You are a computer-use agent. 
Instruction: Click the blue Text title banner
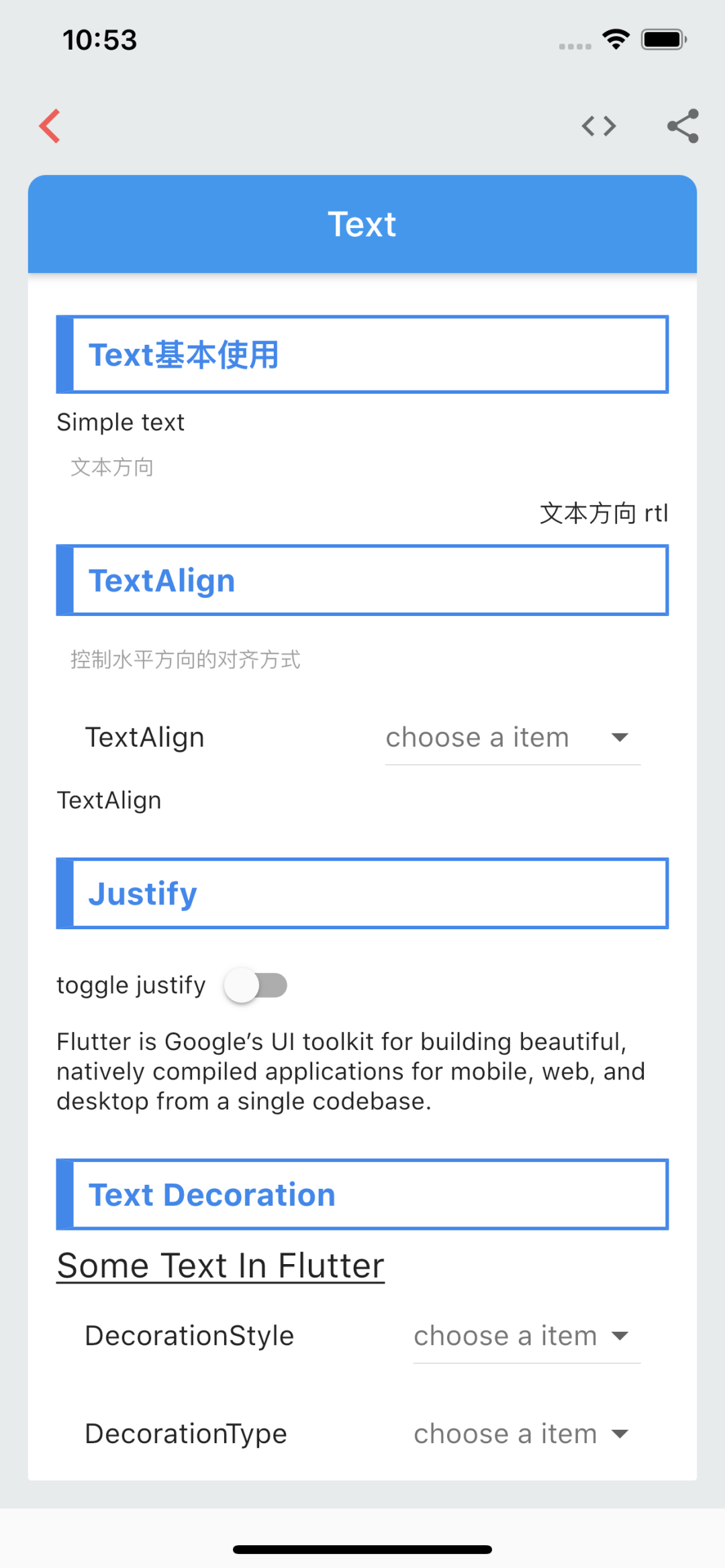(362, 223)
